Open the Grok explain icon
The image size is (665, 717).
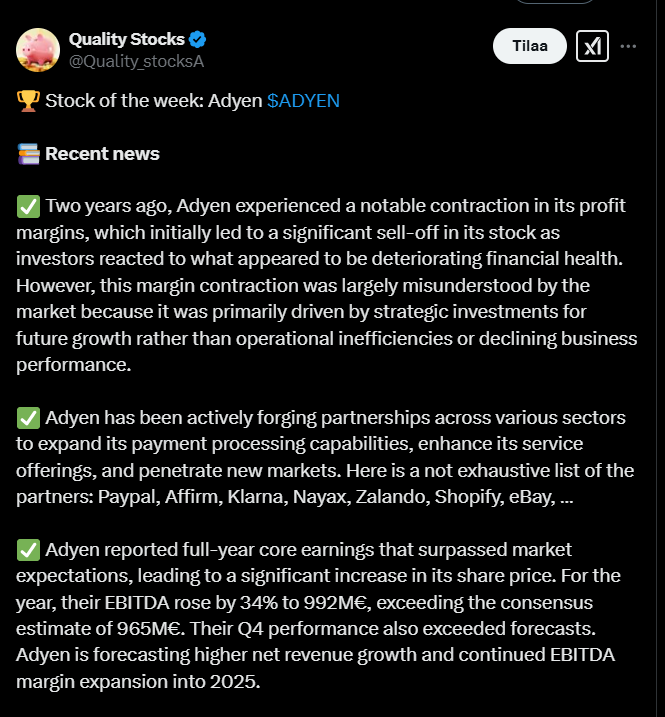(592, 46)
